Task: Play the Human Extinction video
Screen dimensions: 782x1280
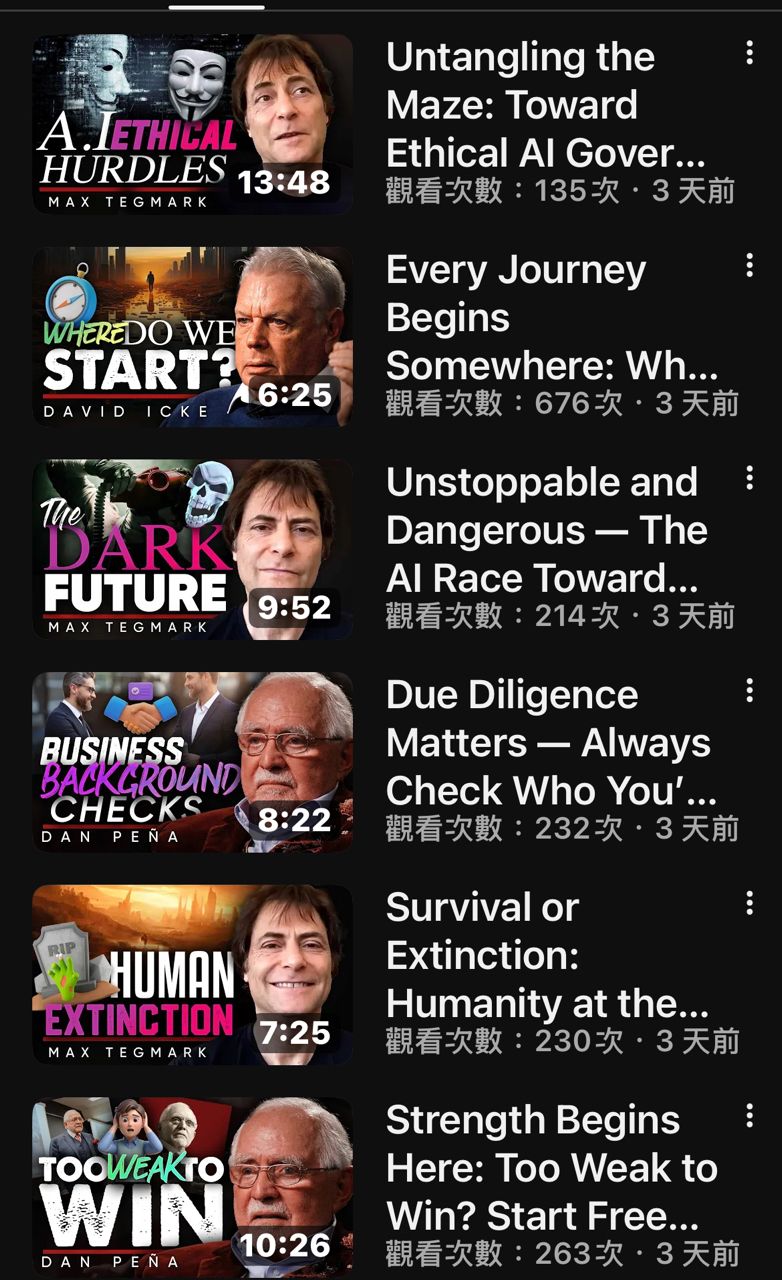Action: click(192, 974)
